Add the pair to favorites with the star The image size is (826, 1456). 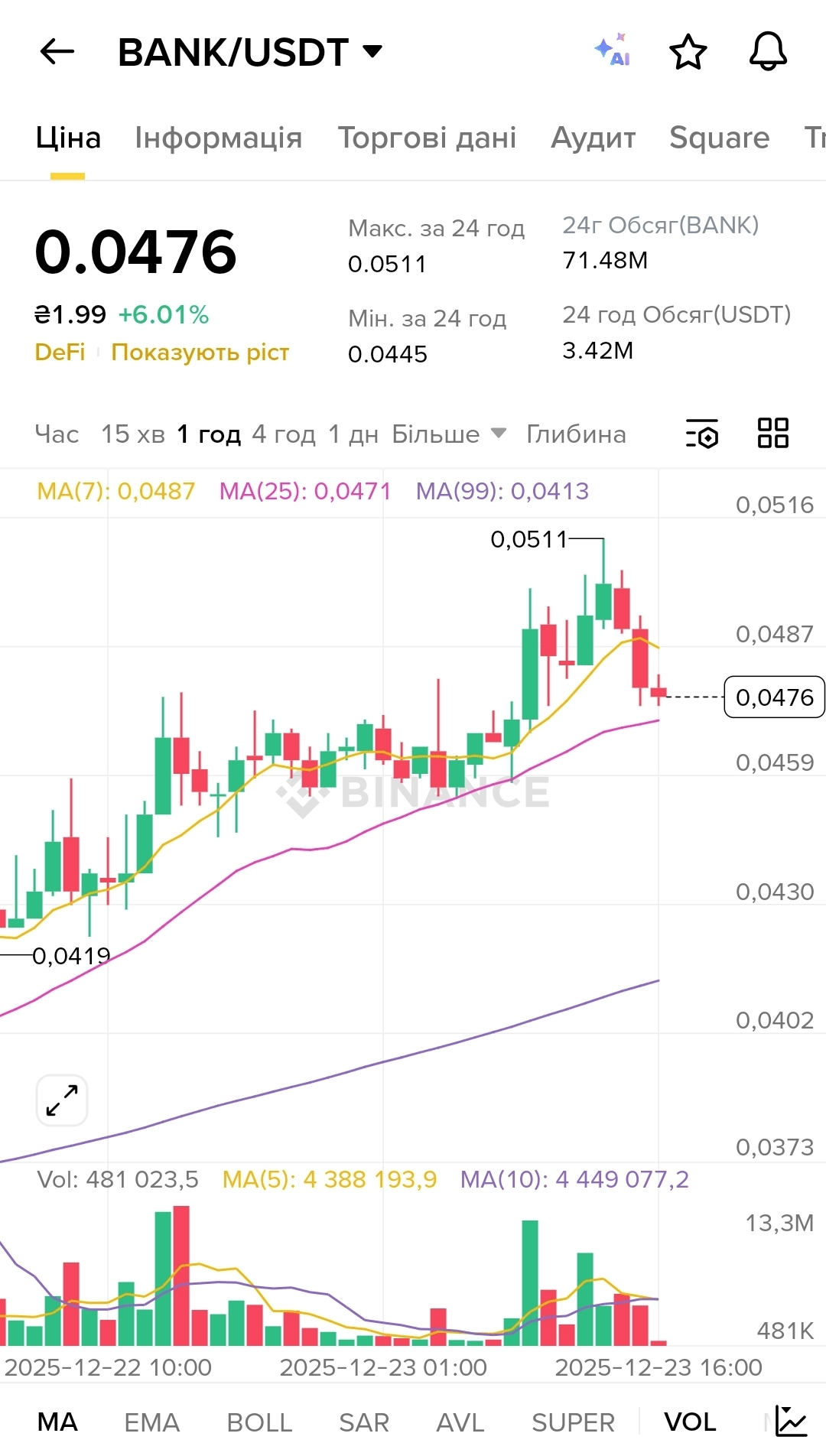688,52
